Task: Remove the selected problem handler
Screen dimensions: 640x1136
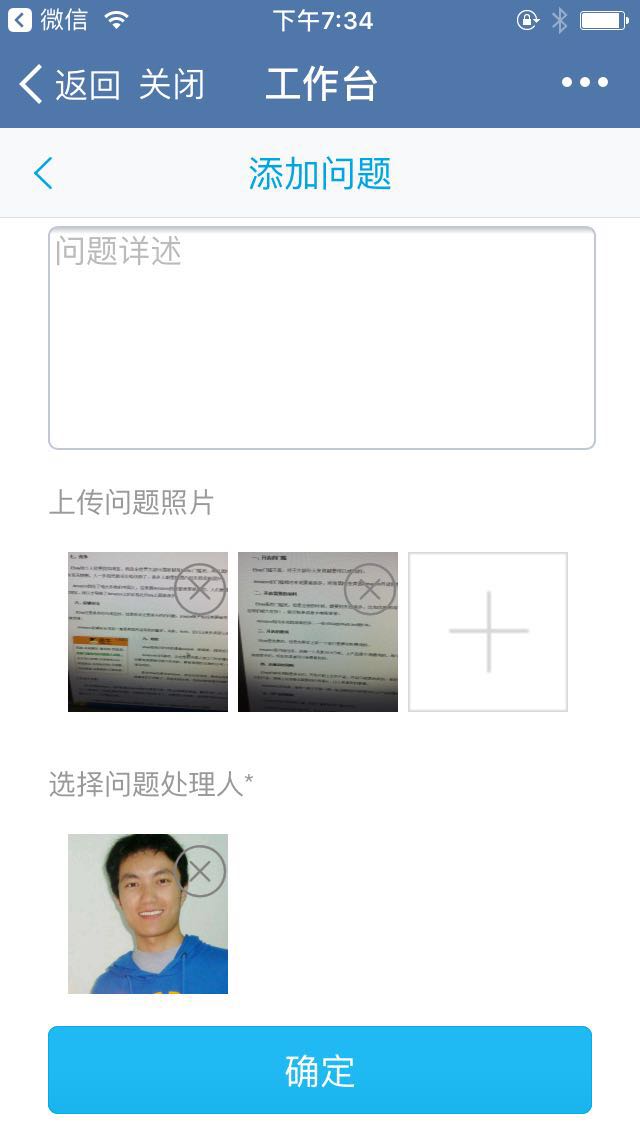Action: coord(200,871)
